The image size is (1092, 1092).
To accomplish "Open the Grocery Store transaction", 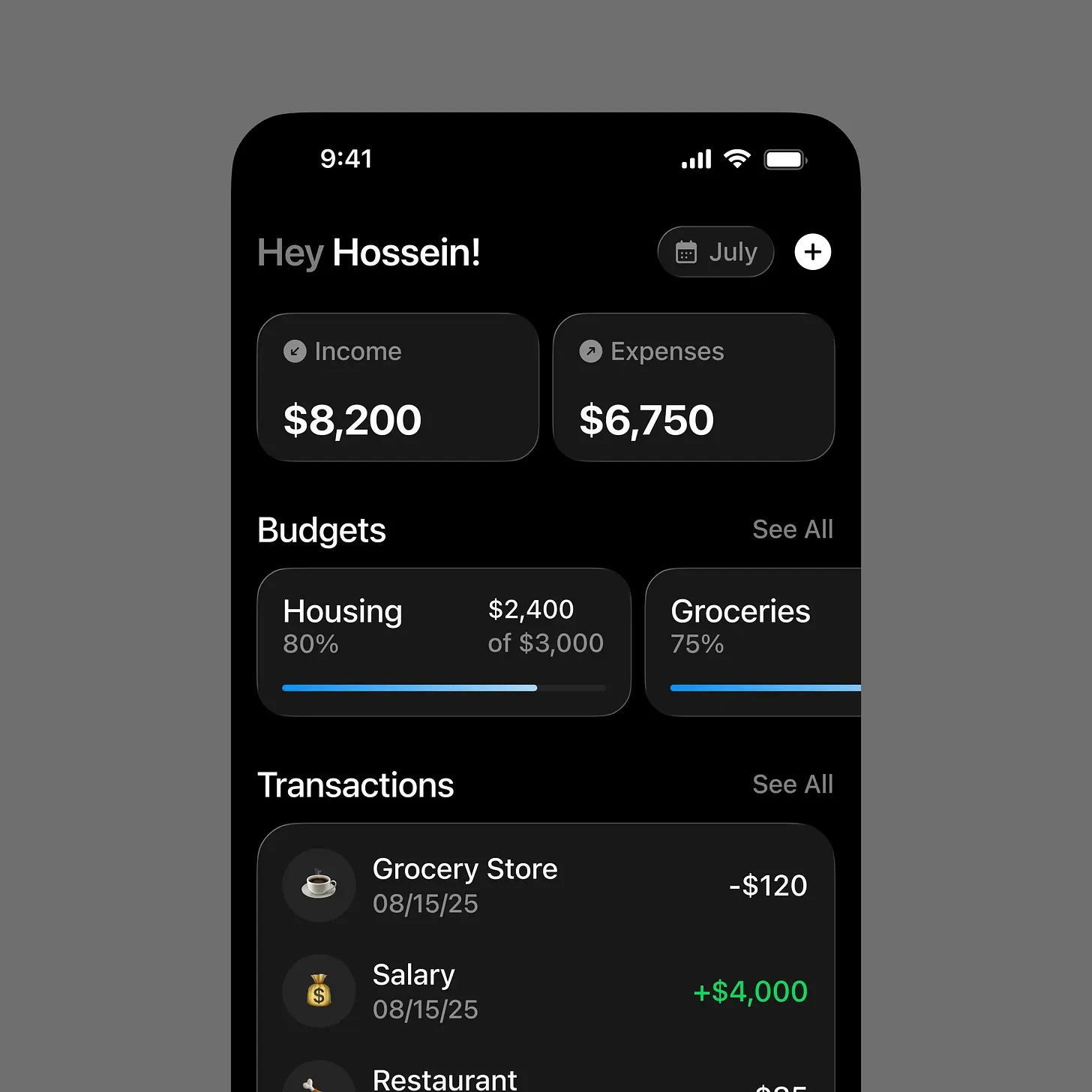I will tap(545, 886).
